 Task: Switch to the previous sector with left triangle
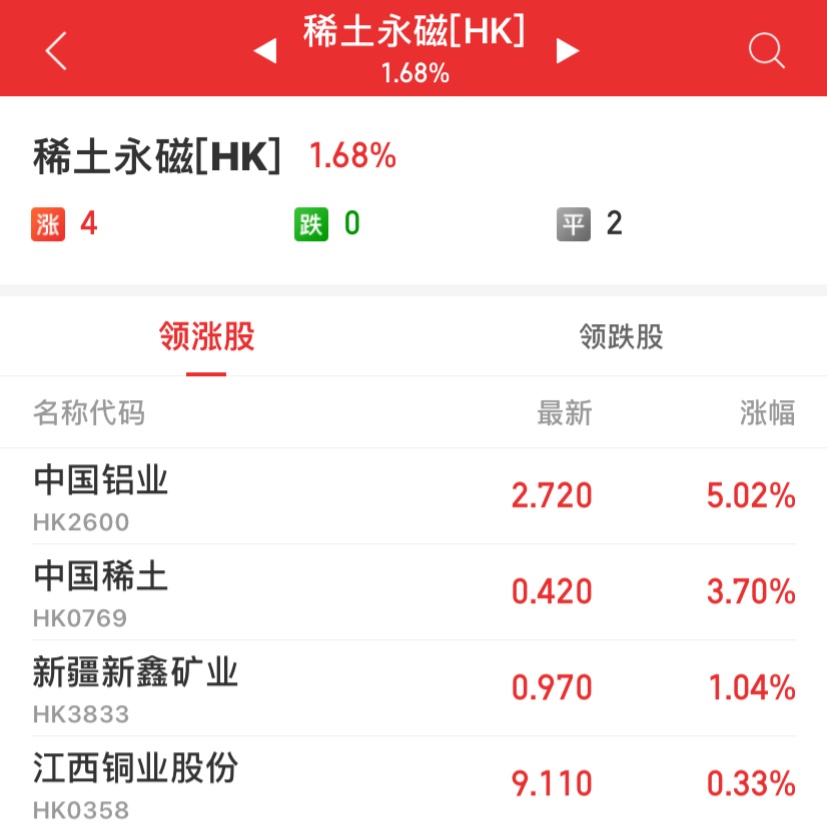coord(265,51)
